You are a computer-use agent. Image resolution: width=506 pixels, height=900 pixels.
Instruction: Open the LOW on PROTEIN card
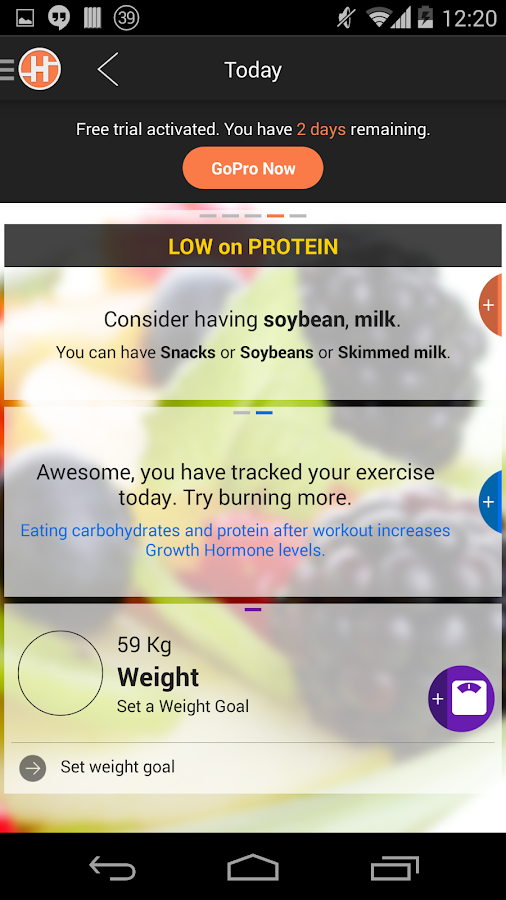253,246
